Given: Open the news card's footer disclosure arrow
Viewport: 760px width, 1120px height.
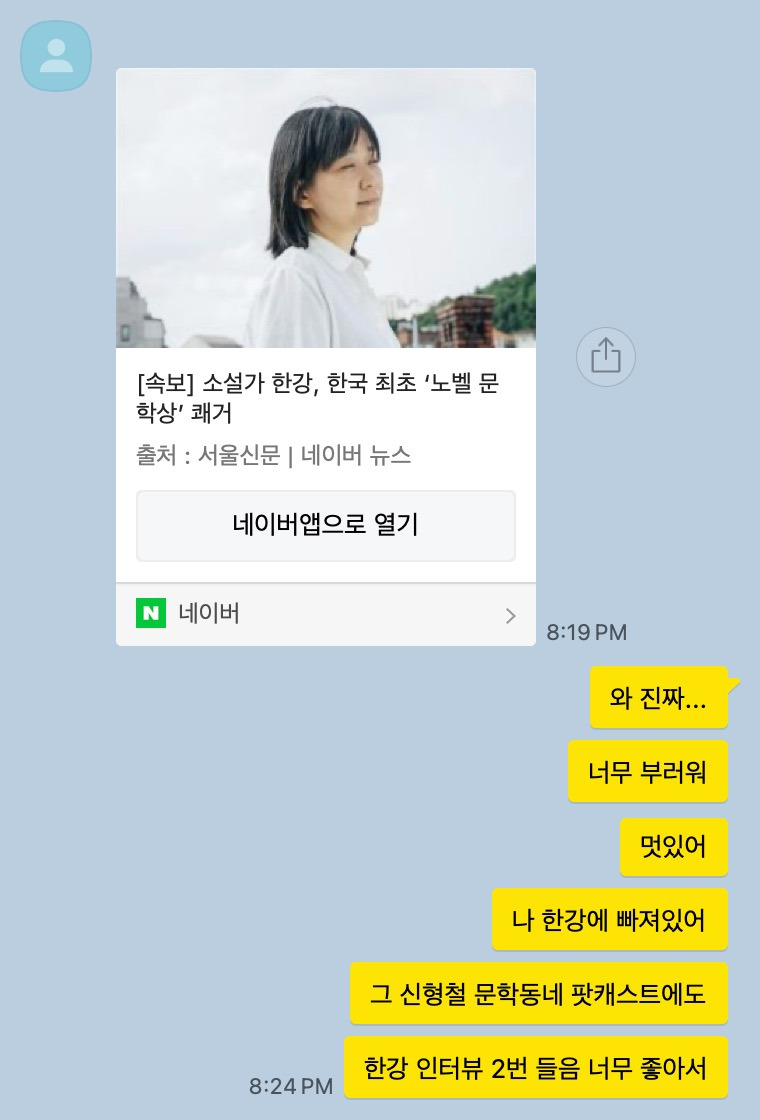Looking at the screenshot, I should pyautogui.click(x=512, y=614).
